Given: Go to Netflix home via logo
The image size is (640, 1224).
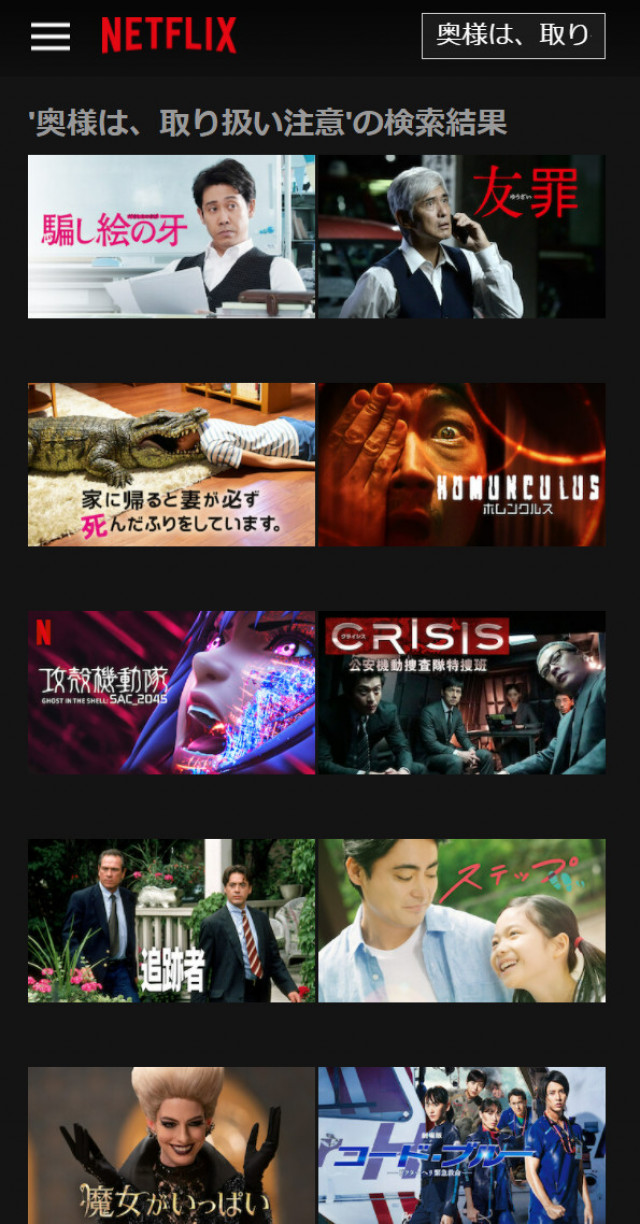Looking at the screenshot, I should (168, 36).
